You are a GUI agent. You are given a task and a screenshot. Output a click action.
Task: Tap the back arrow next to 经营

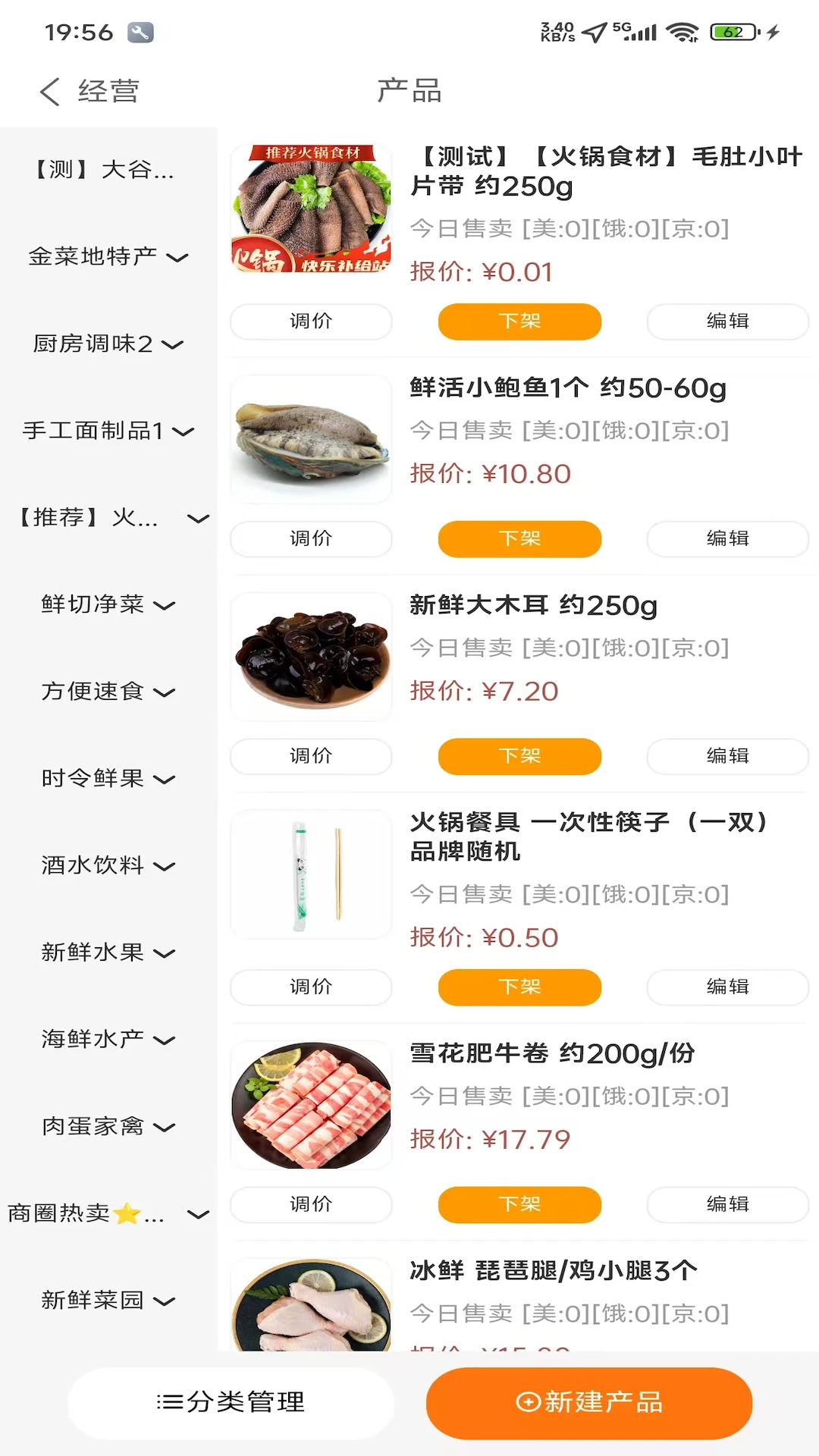point(49,91)
